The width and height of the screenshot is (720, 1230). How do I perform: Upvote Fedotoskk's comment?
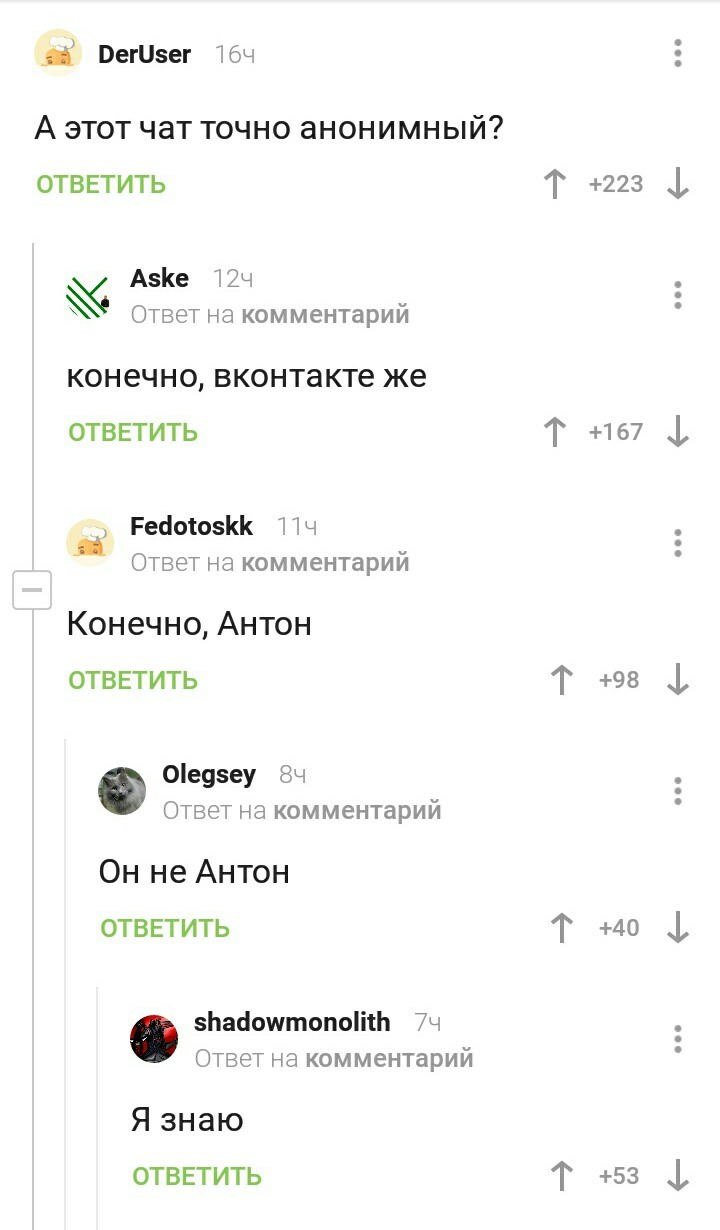tap(562, 680)
